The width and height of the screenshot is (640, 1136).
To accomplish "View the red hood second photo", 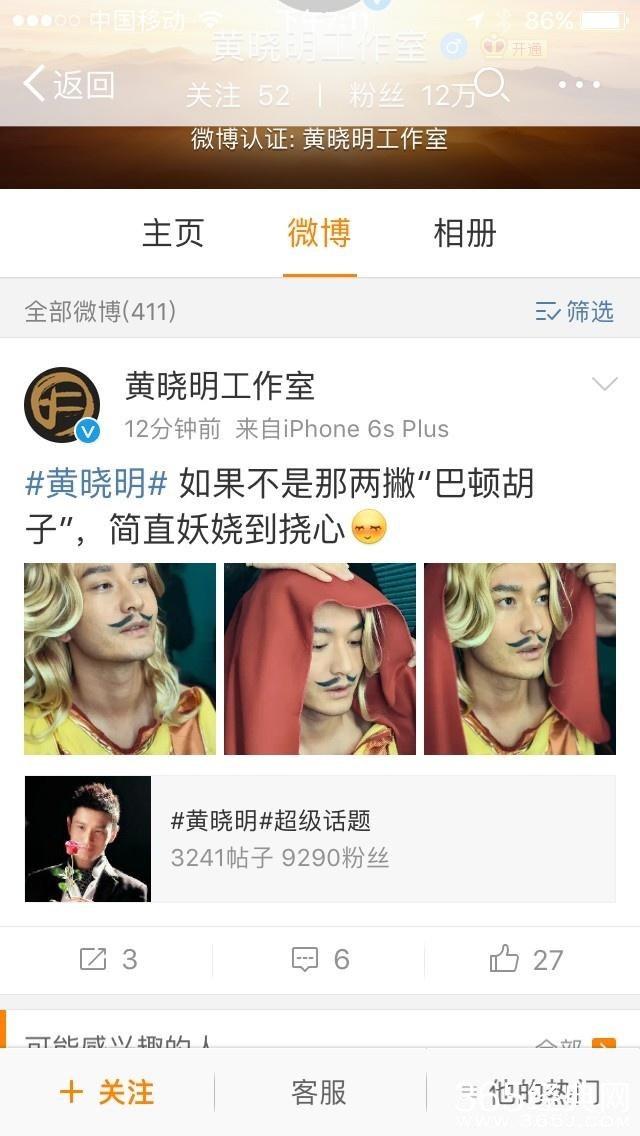I will 320,658.
